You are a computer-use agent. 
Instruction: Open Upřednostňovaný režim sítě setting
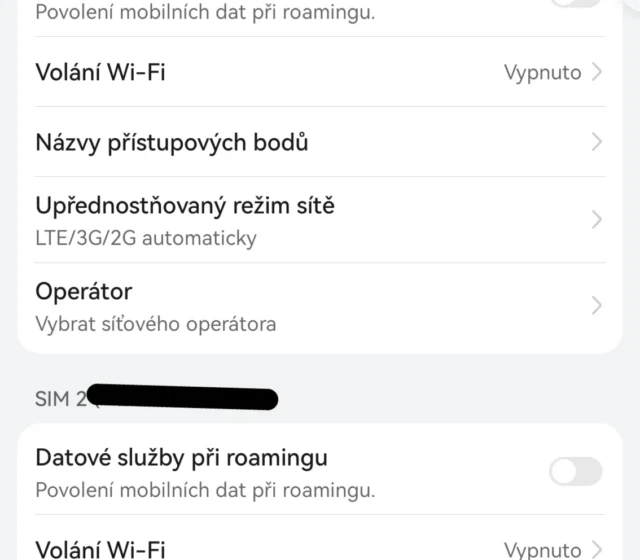click(x=320, y=220)
